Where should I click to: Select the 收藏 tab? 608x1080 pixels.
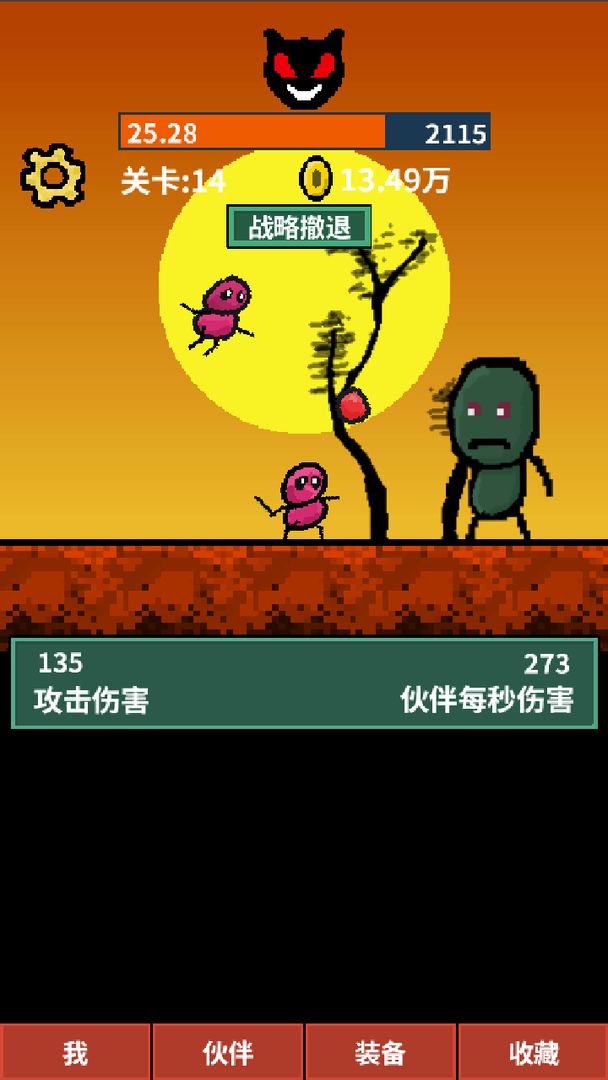(x=533, y=1052)
